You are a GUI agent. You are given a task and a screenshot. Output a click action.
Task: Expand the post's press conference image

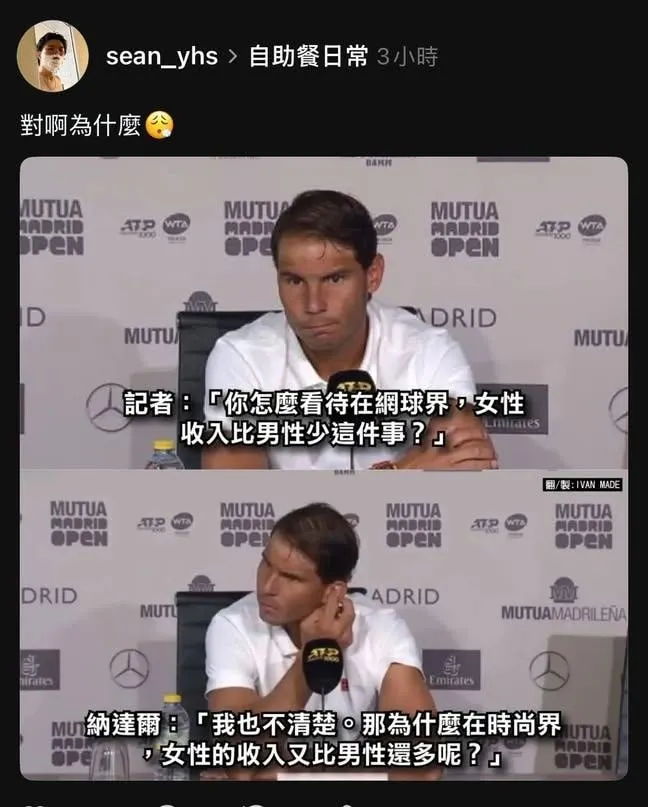(324, 468)
